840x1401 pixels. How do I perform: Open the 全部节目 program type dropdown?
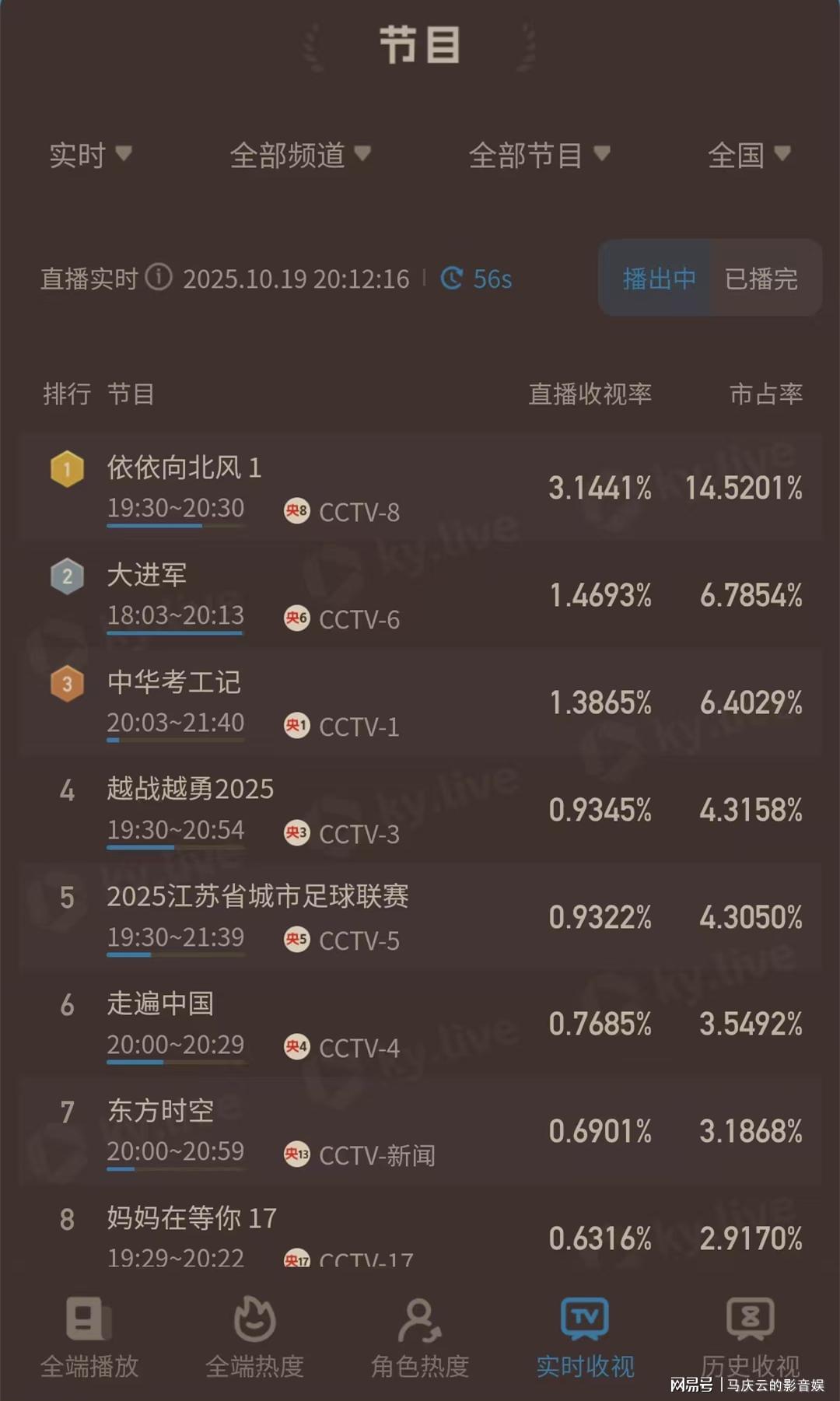tap(538, 155)
